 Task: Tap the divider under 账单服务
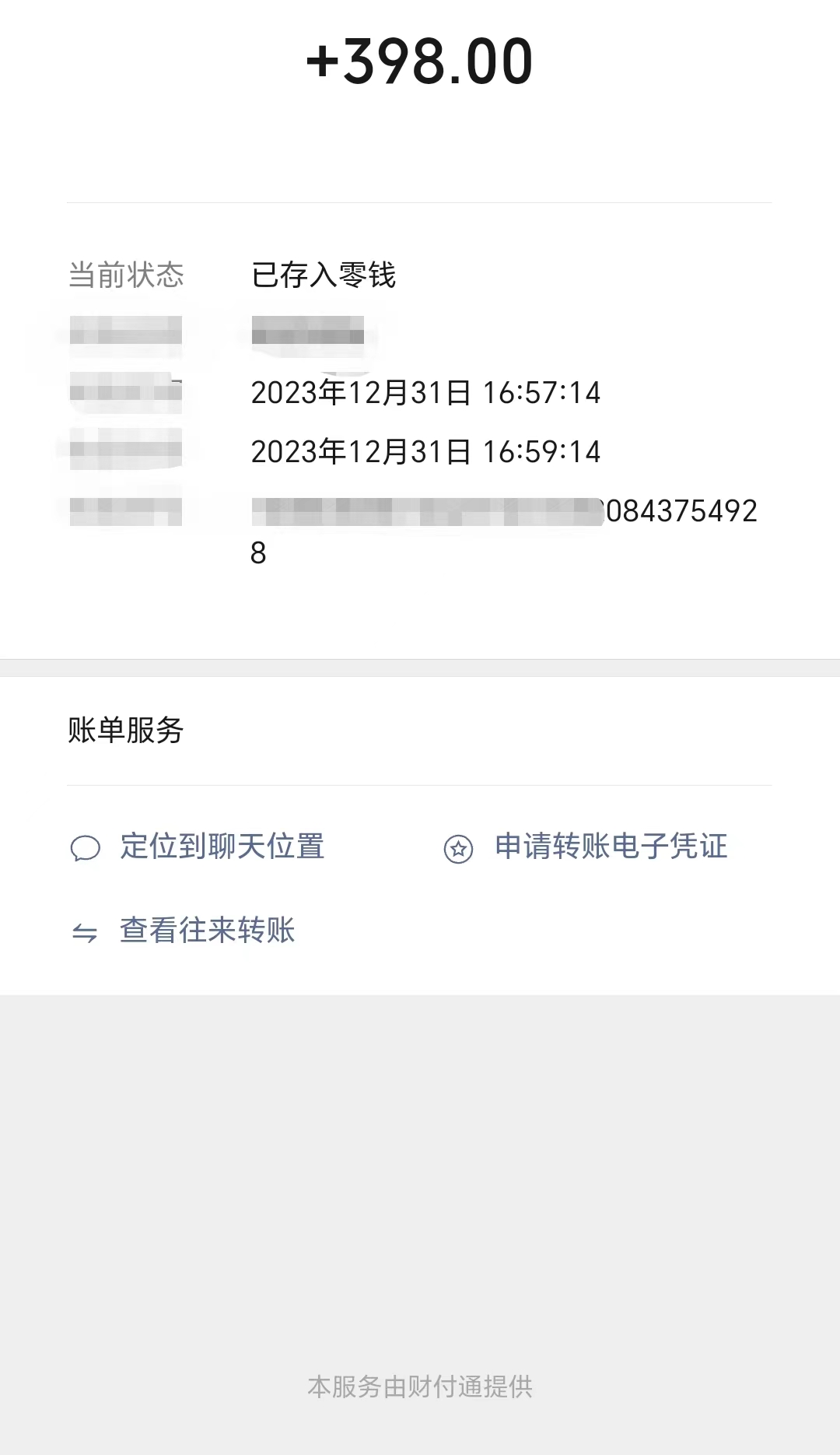pyautogui.click(x=420, y=784)
